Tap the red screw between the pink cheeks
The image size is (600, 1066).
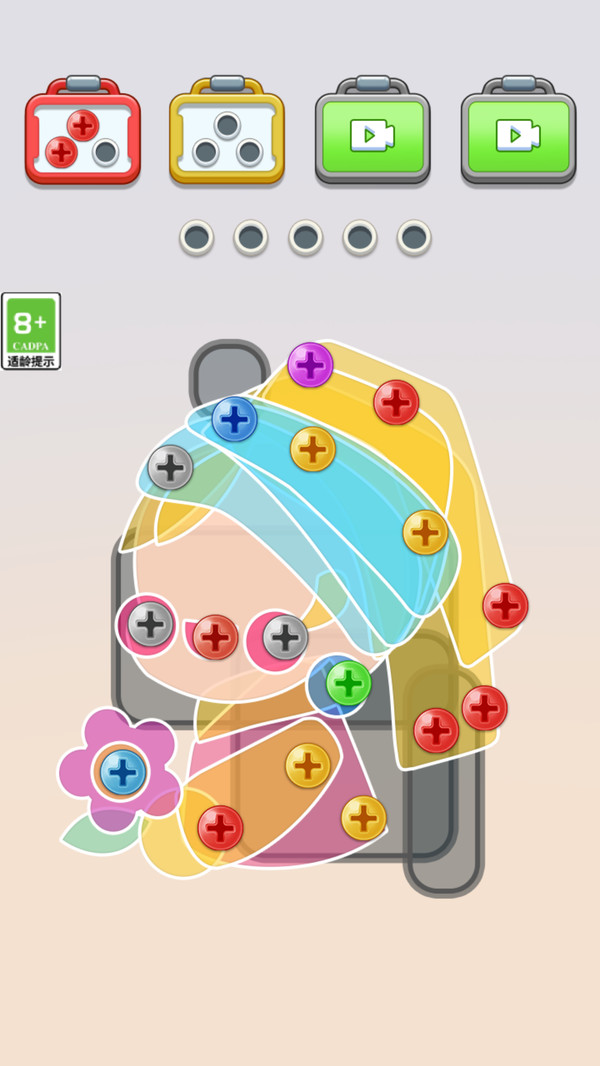coord(215,637)
